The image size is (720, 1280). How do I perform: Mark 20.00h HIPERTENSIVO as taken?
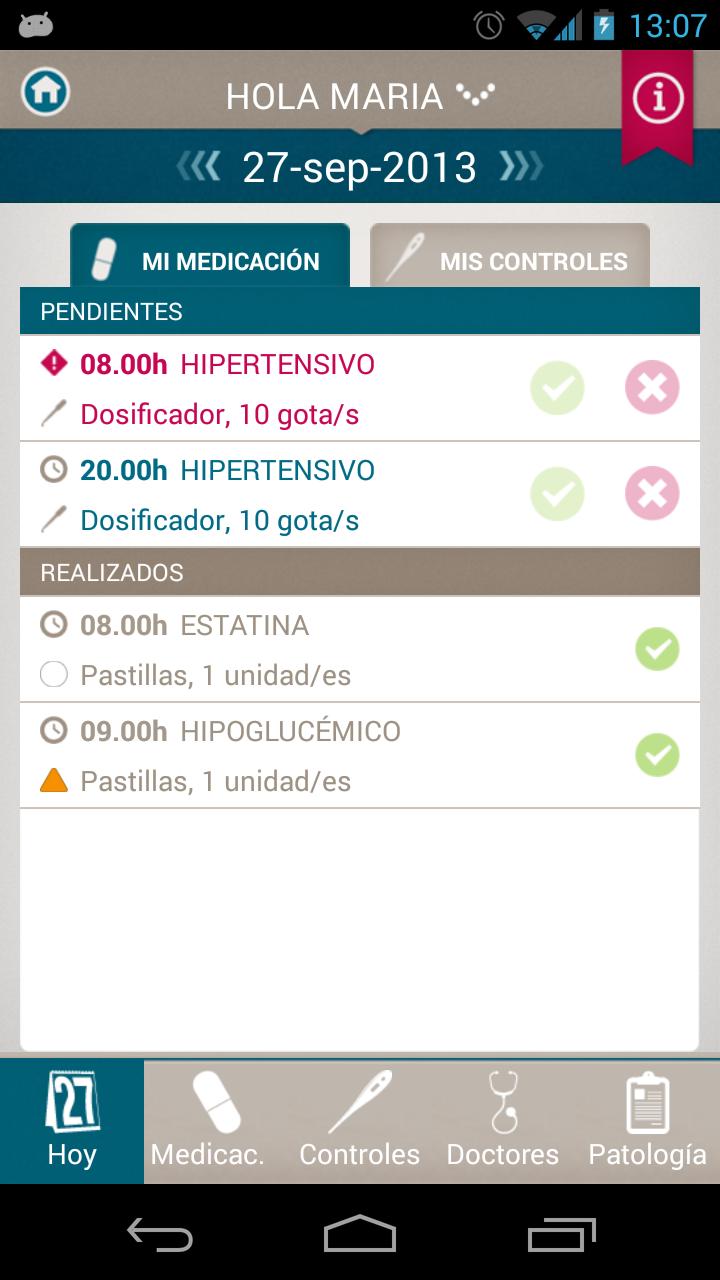[557, 493]
